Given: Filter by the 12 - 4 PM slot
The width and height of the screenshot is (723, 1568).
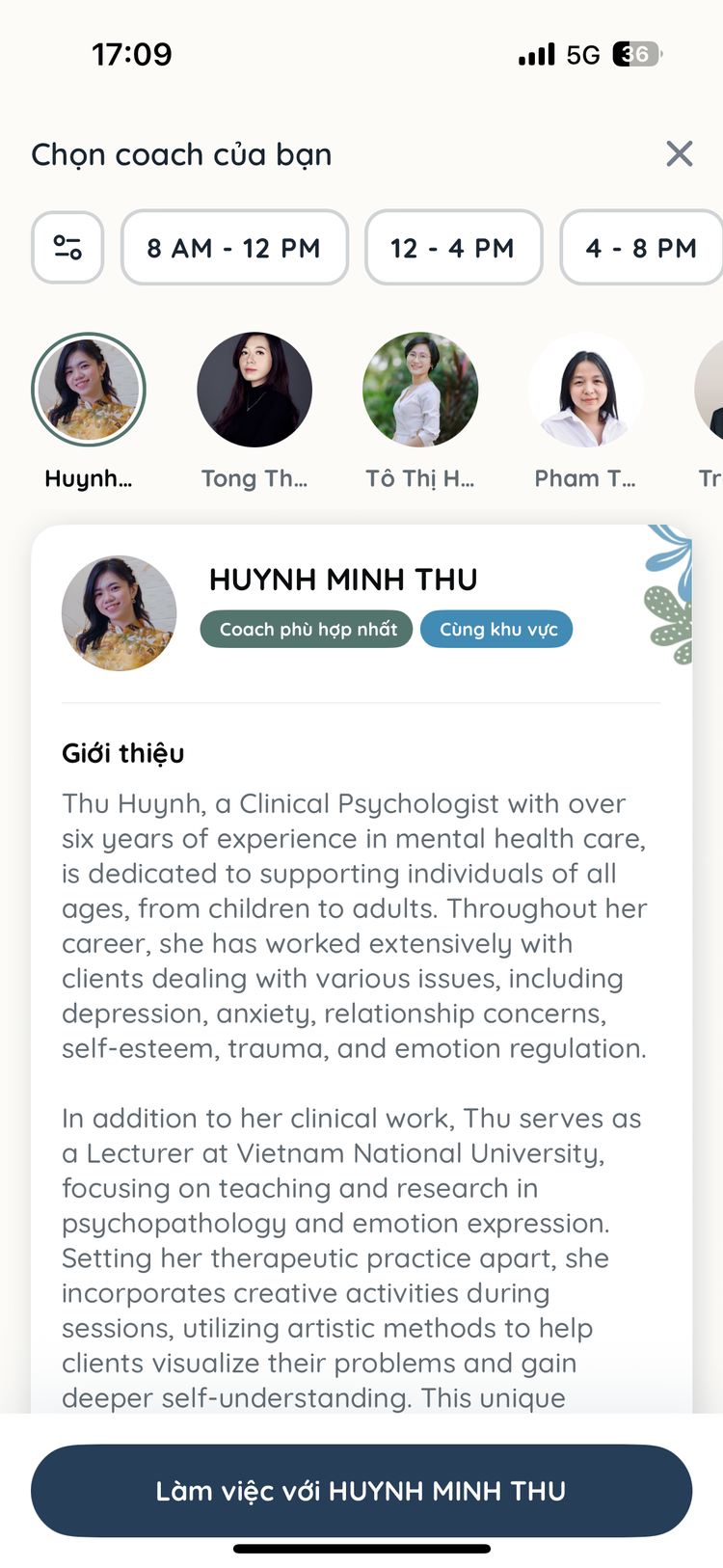Looking at the screenshot, I should 453,248.
